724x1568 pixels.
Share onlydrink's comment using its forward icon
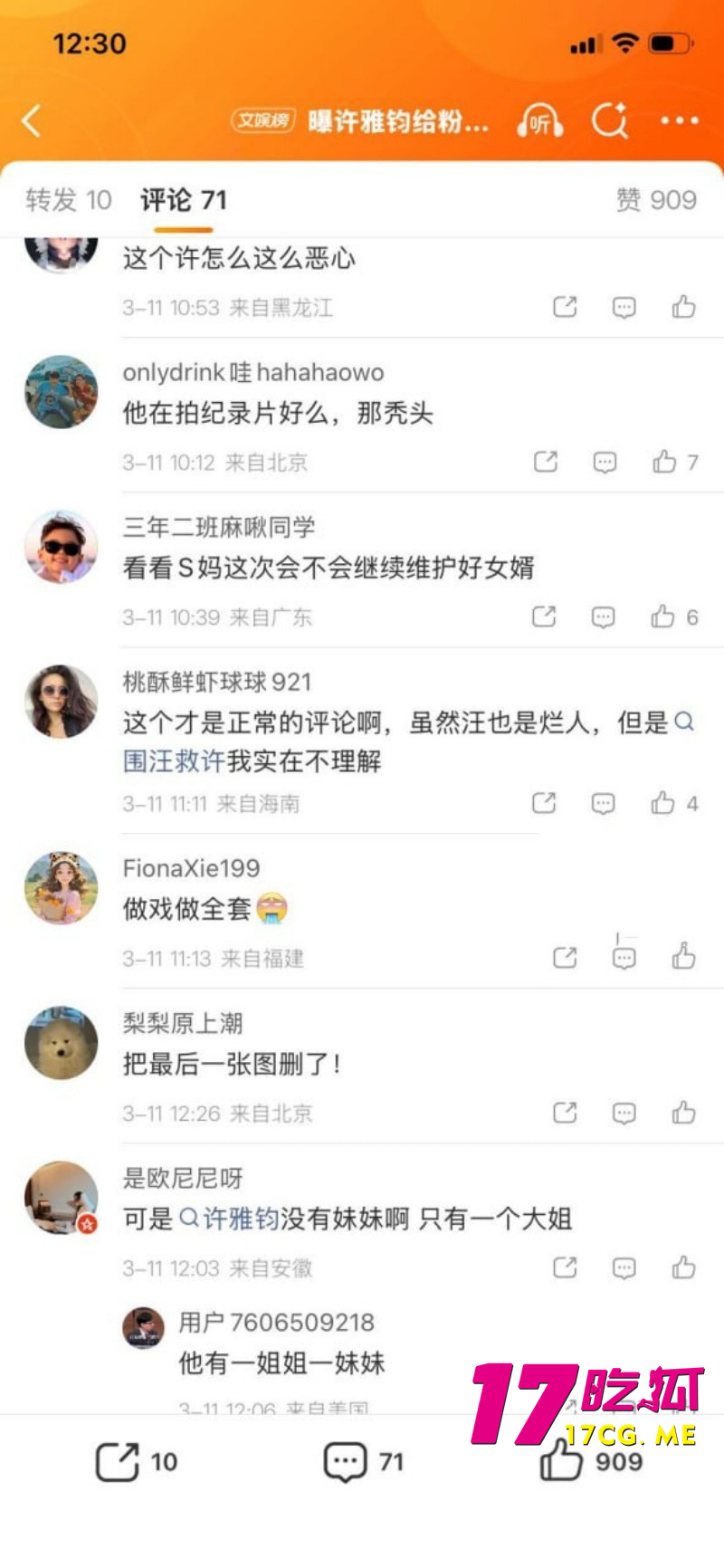545,462
